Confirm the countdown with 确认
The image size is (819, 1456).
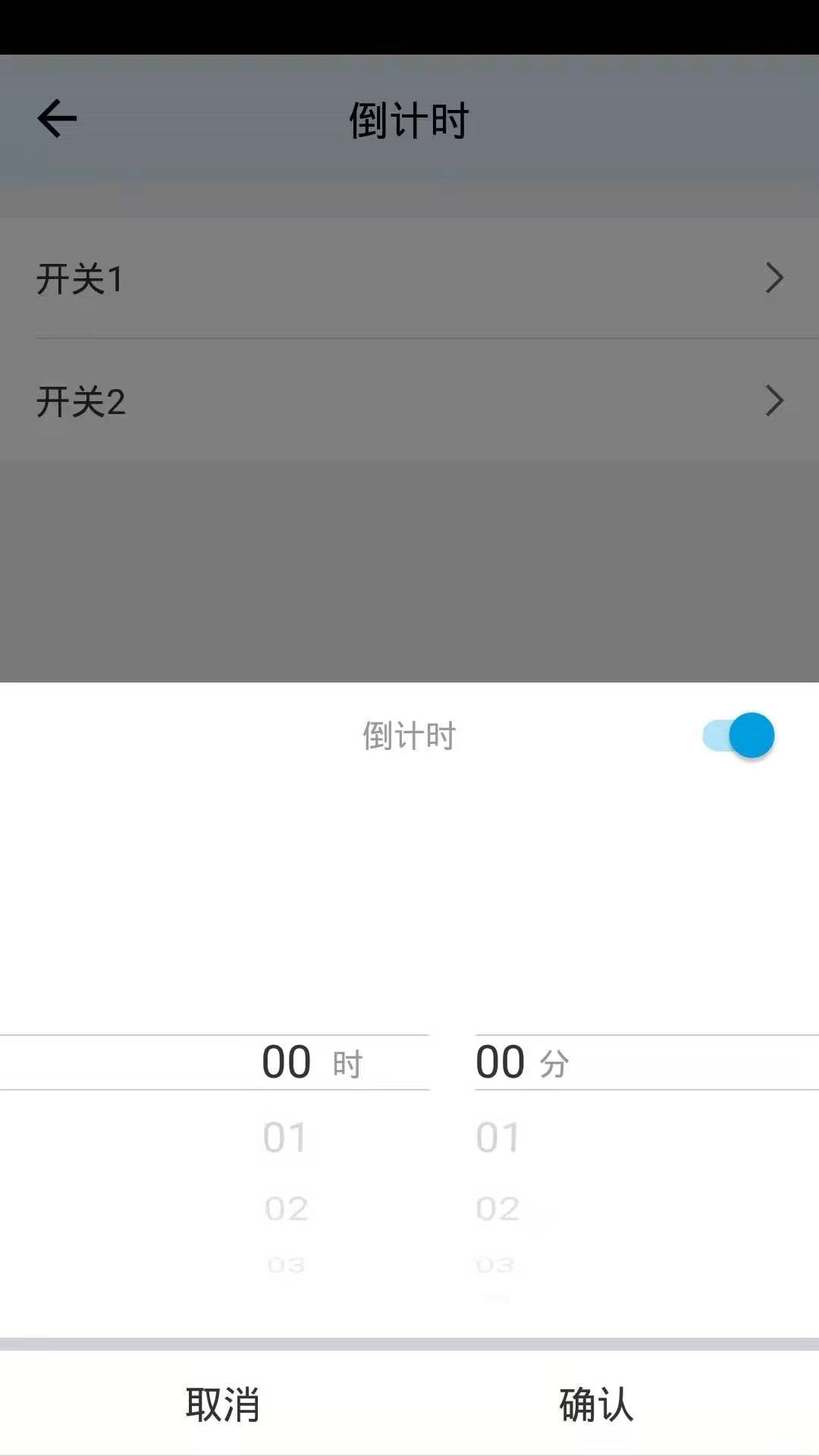tap(596, 1404)
